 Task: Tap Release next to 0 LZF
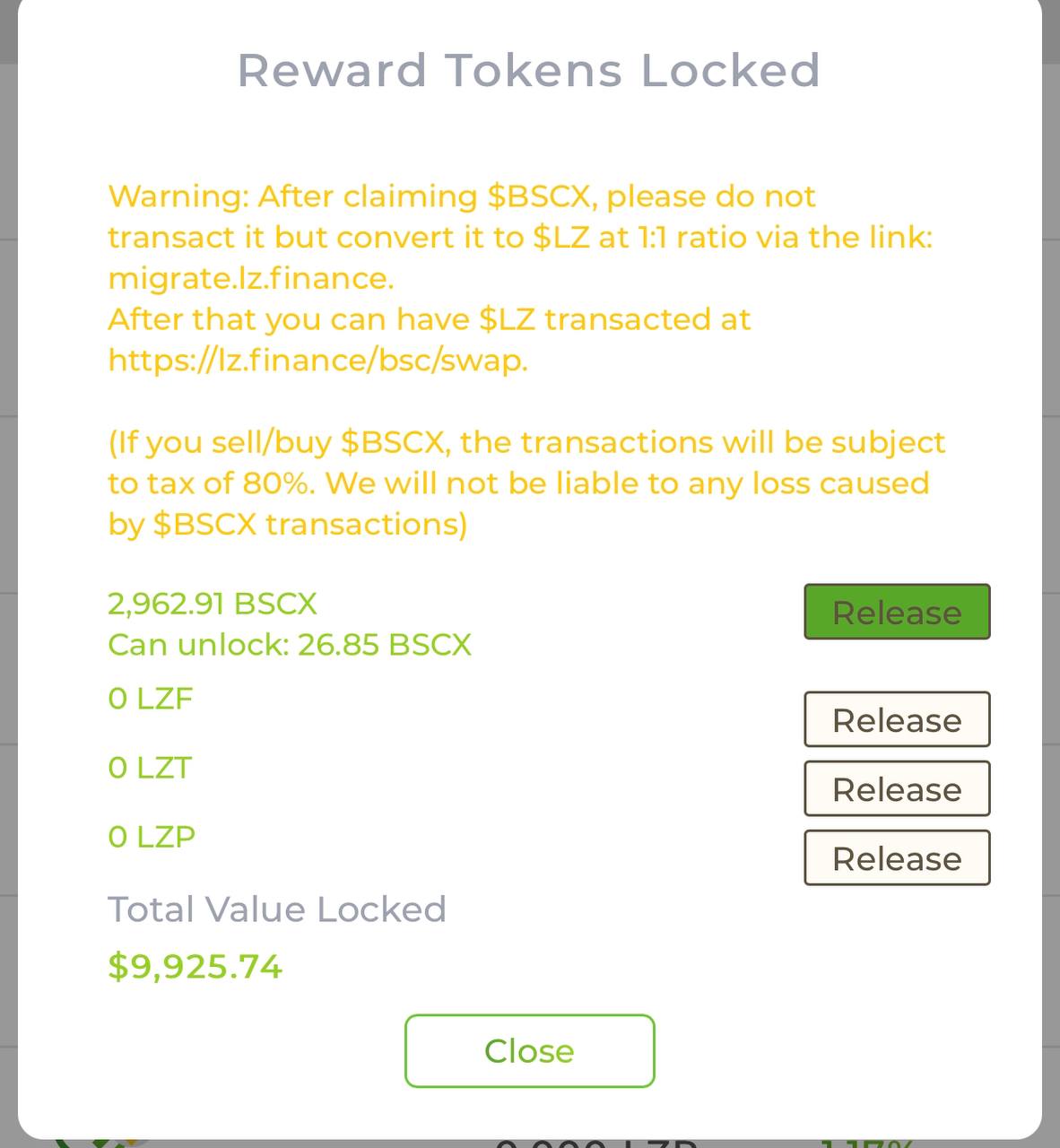(897, 719)
